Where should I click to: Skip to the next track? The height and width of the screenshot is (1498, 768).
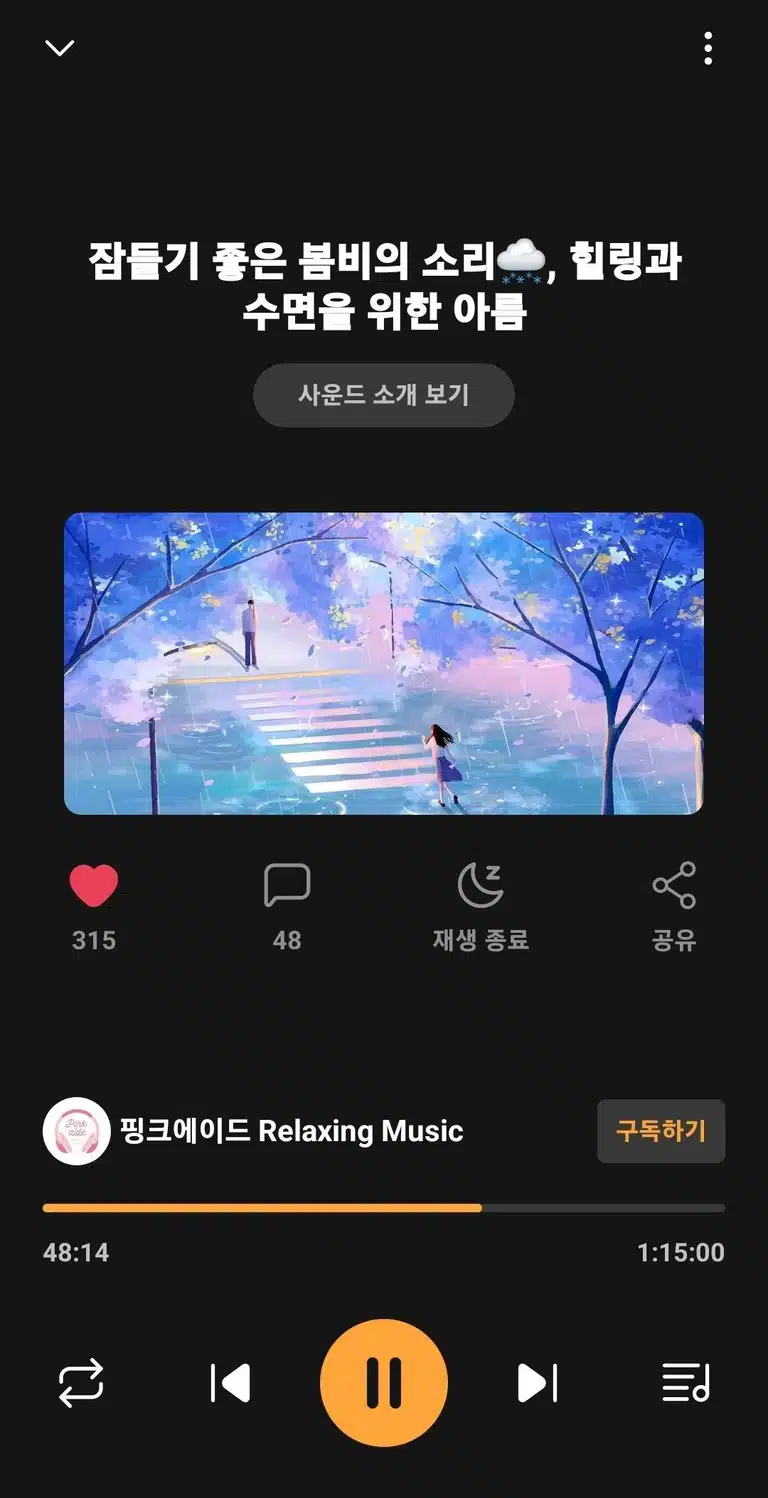pos(538,1383)
